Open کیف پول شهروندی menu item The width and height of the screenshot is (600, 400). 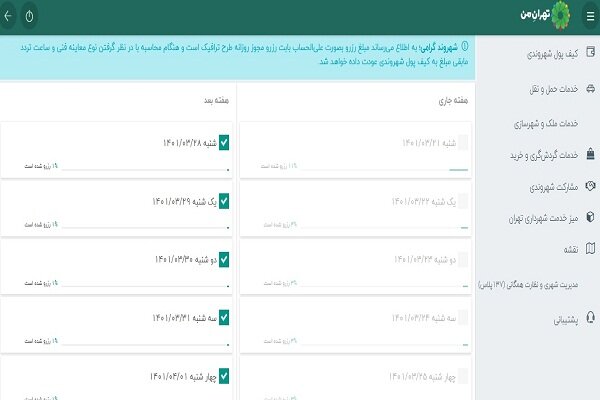point(543,53)
